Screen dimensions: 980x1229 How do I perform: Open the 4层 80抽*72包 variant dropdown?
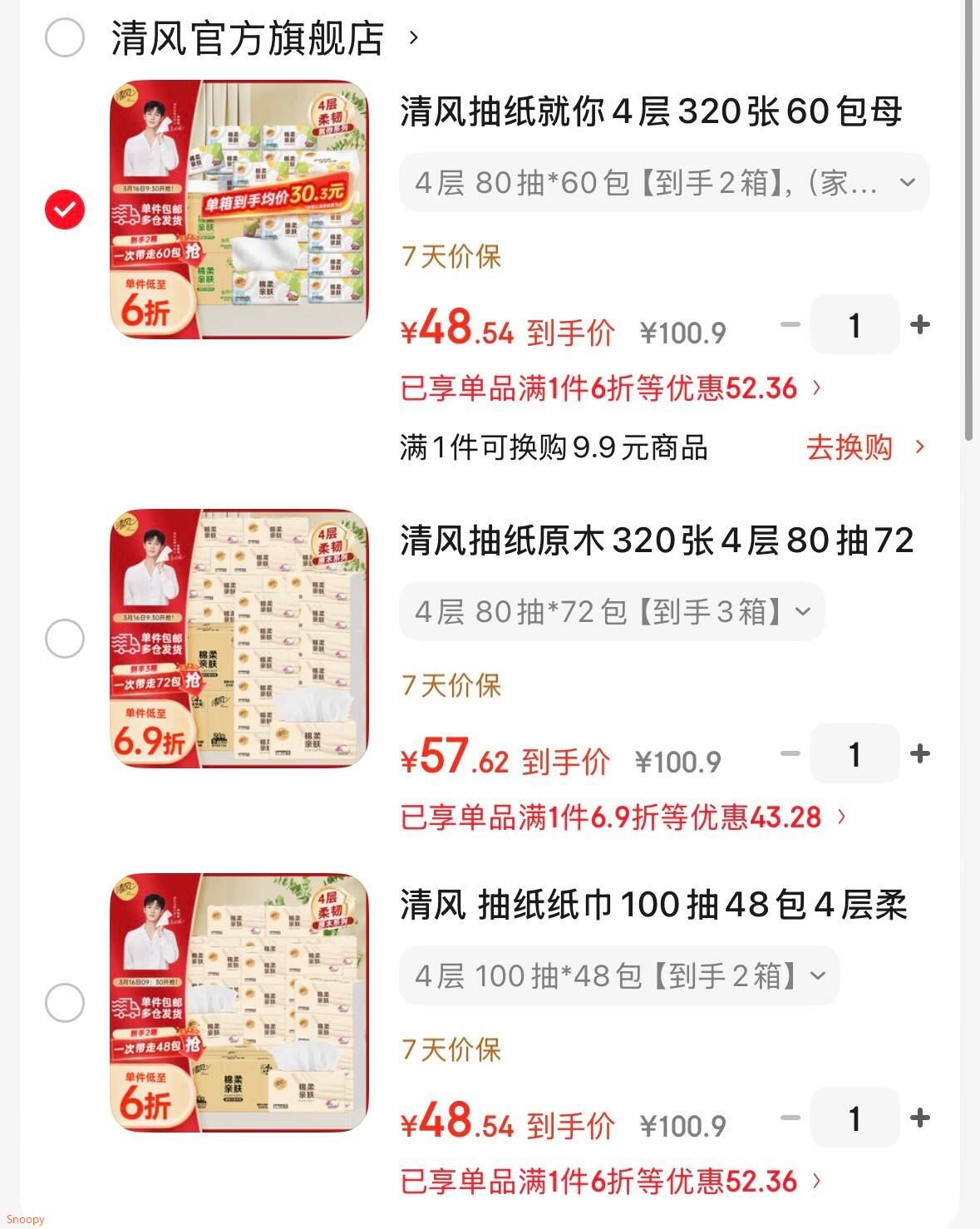[613, 611]
